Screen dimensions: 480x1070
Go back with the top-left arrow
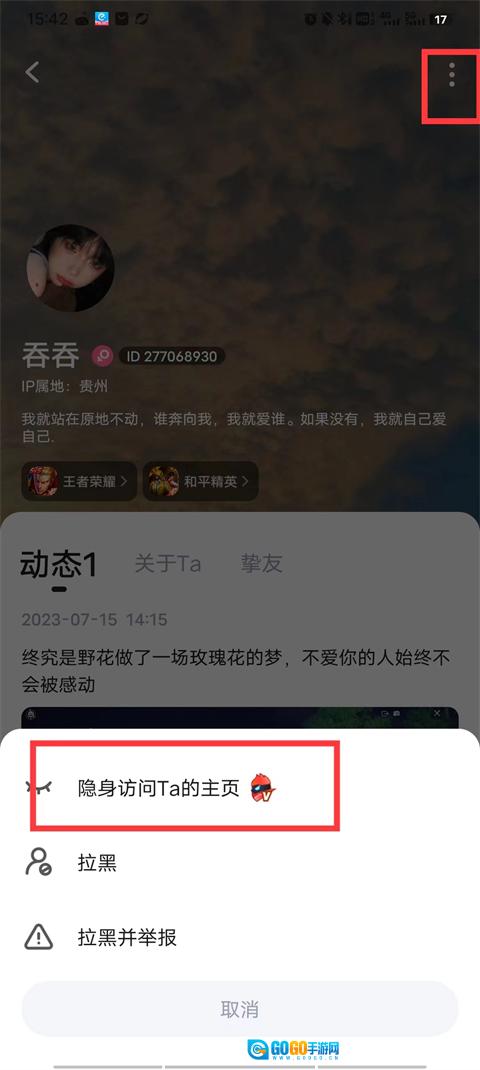32,72
